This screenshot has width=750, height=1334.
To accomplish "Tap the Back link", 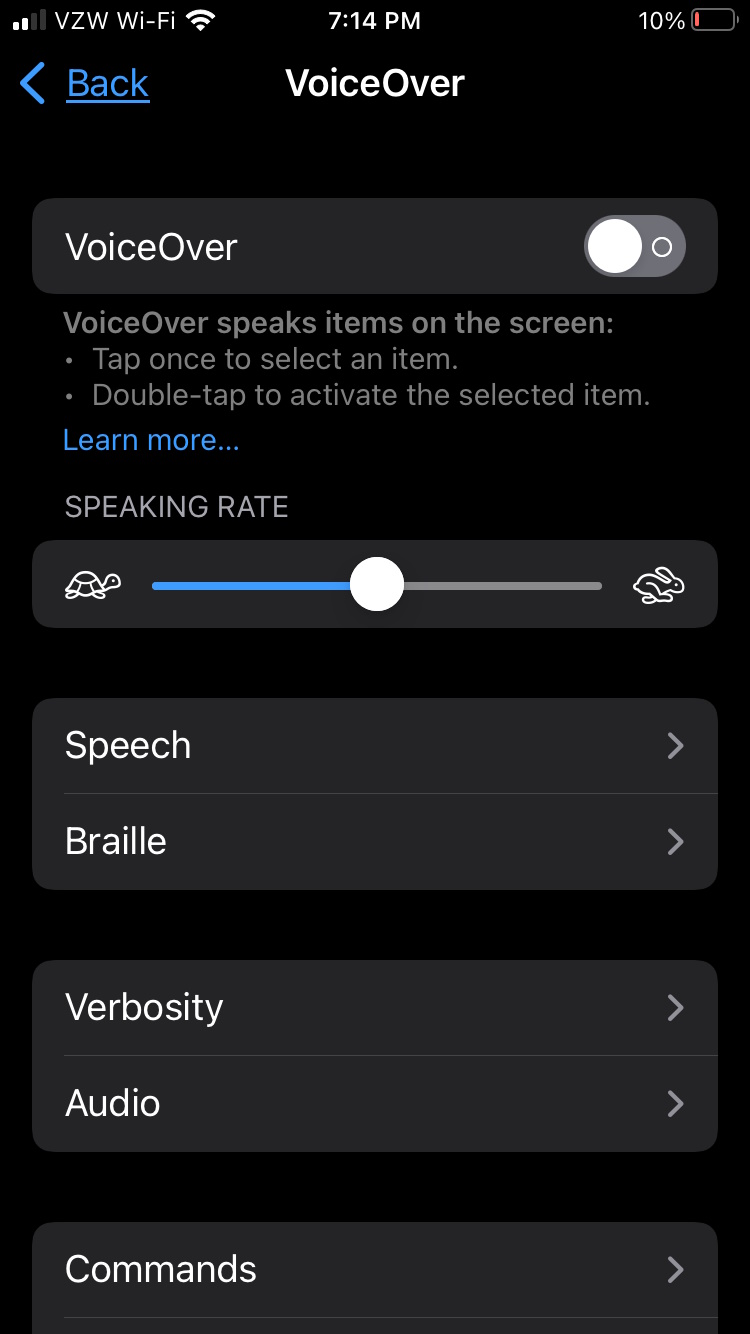I will coord(107,84).
